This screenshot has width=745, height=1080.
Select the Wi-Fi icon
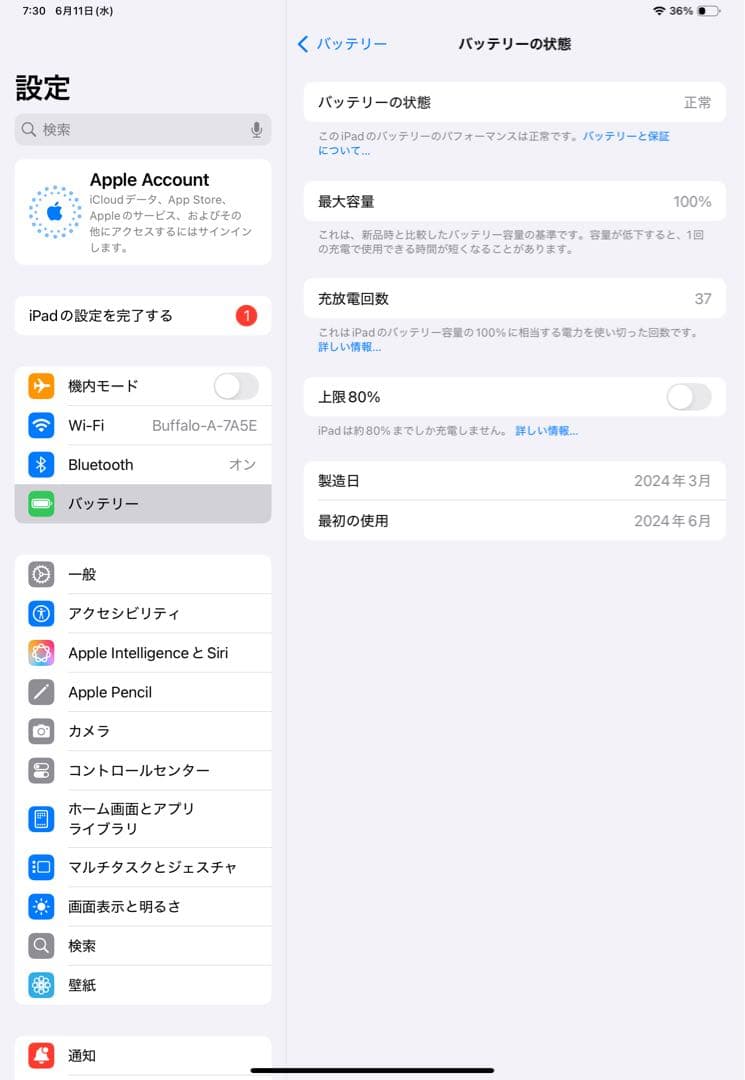[41, 425]
